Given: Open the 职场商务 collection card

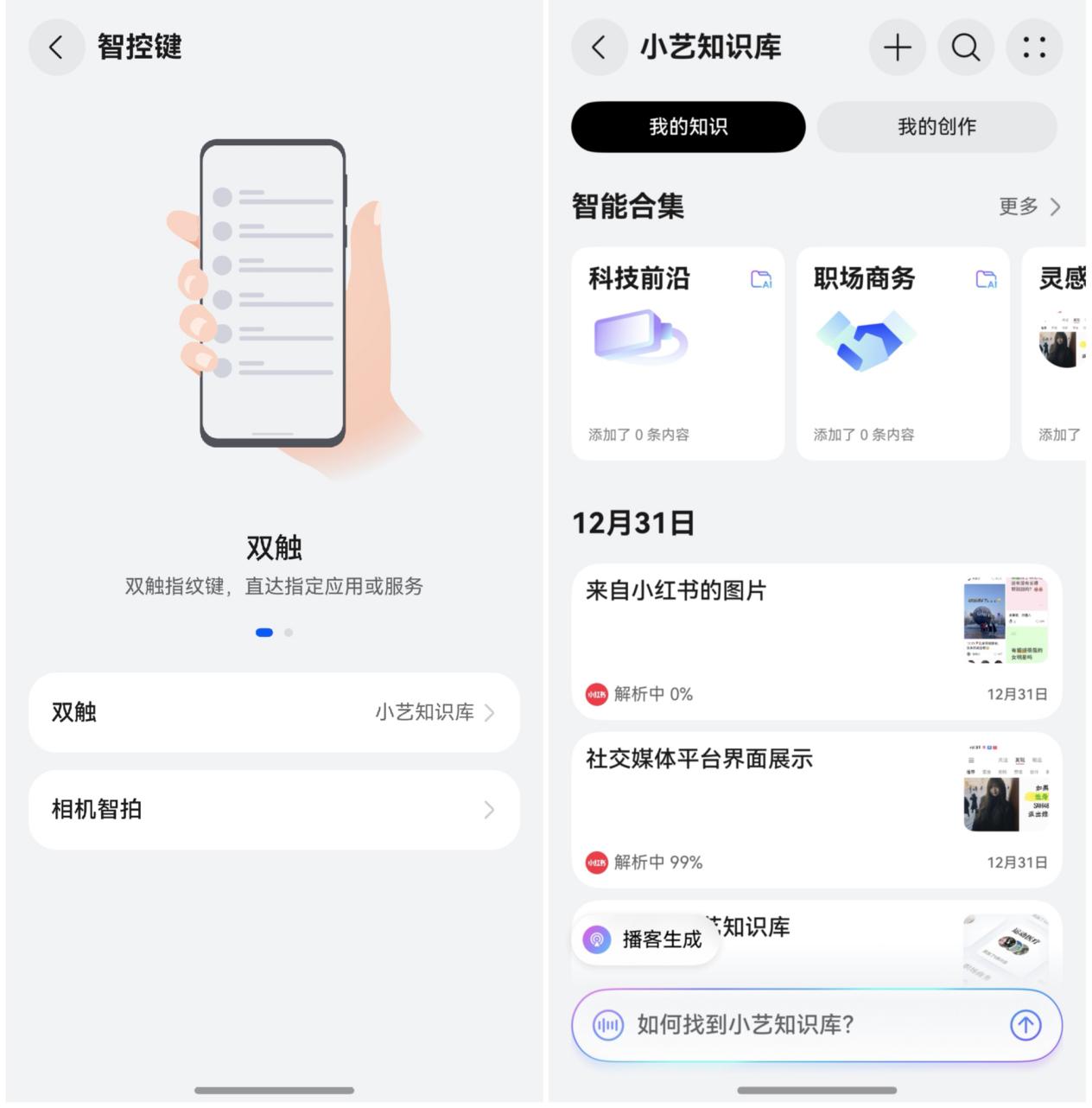Looking at the screenshot, I should (902, 353).
